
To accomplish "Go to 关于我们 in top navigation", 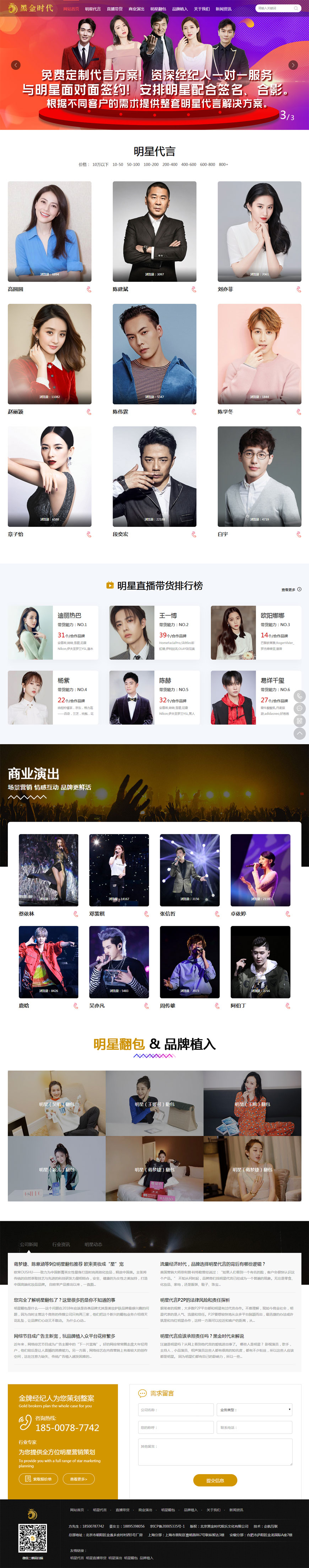I will pos(201,9).
